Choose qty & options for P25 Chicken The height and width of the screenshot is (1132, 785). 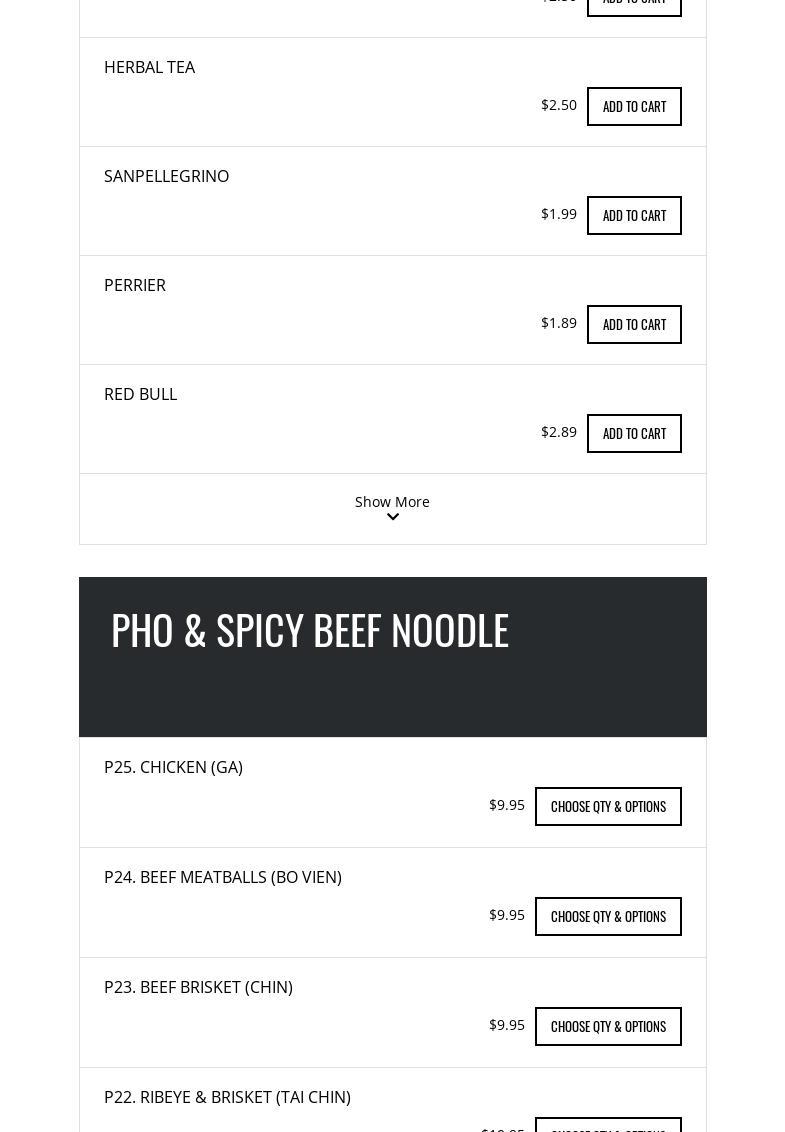(x=608, y=806)
